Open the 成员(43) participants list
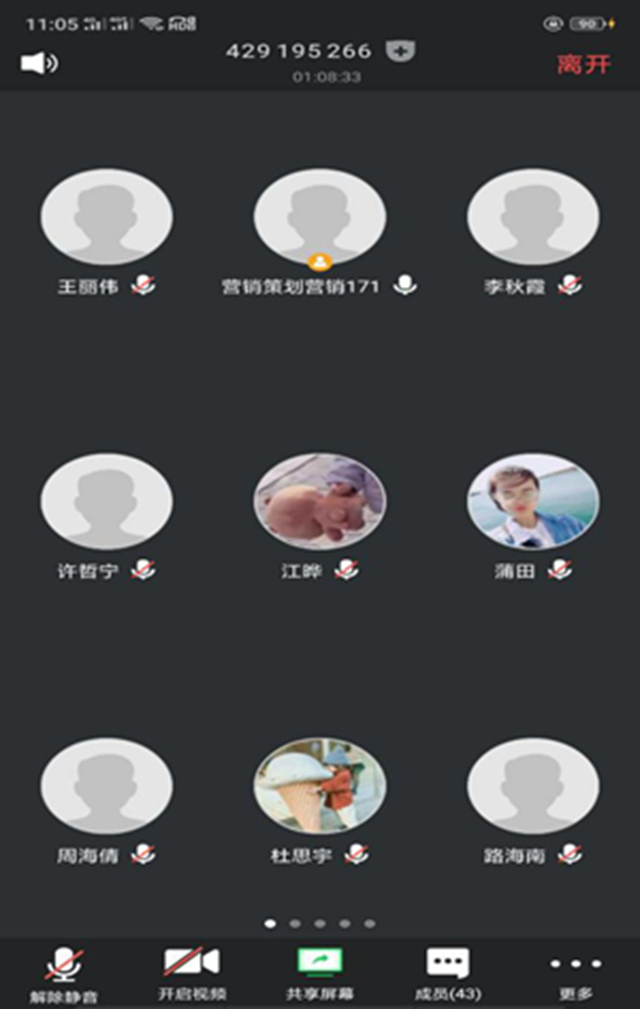Viewport: 640px width, 1009px height. click(447, 973)
